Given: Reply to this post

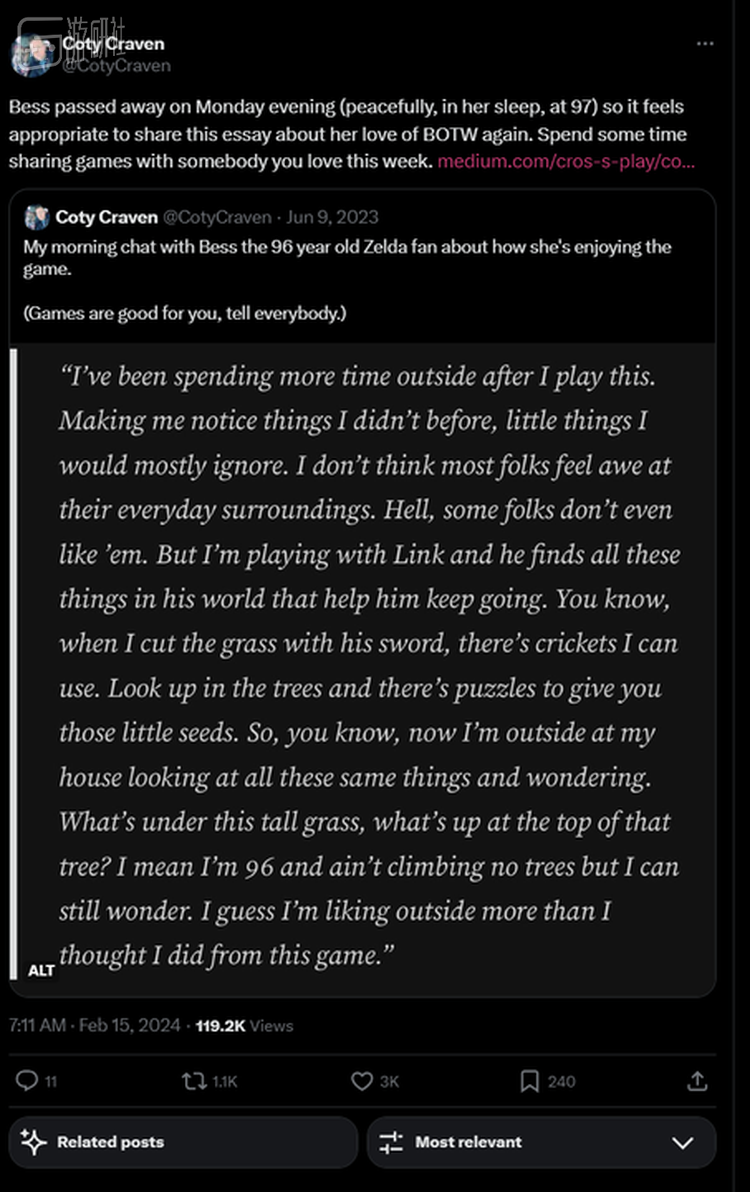Looking at the screenshot, I should [x=29, y=1081].
